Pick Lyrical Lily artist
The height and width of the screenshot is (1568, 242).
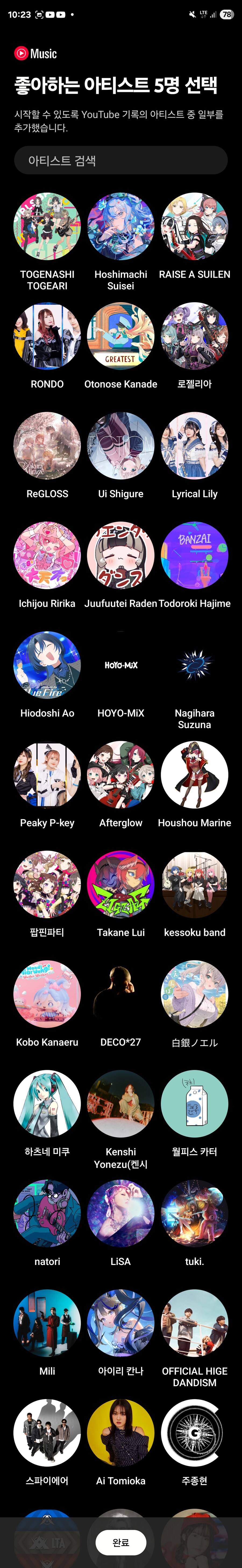(x=195, y=446)
